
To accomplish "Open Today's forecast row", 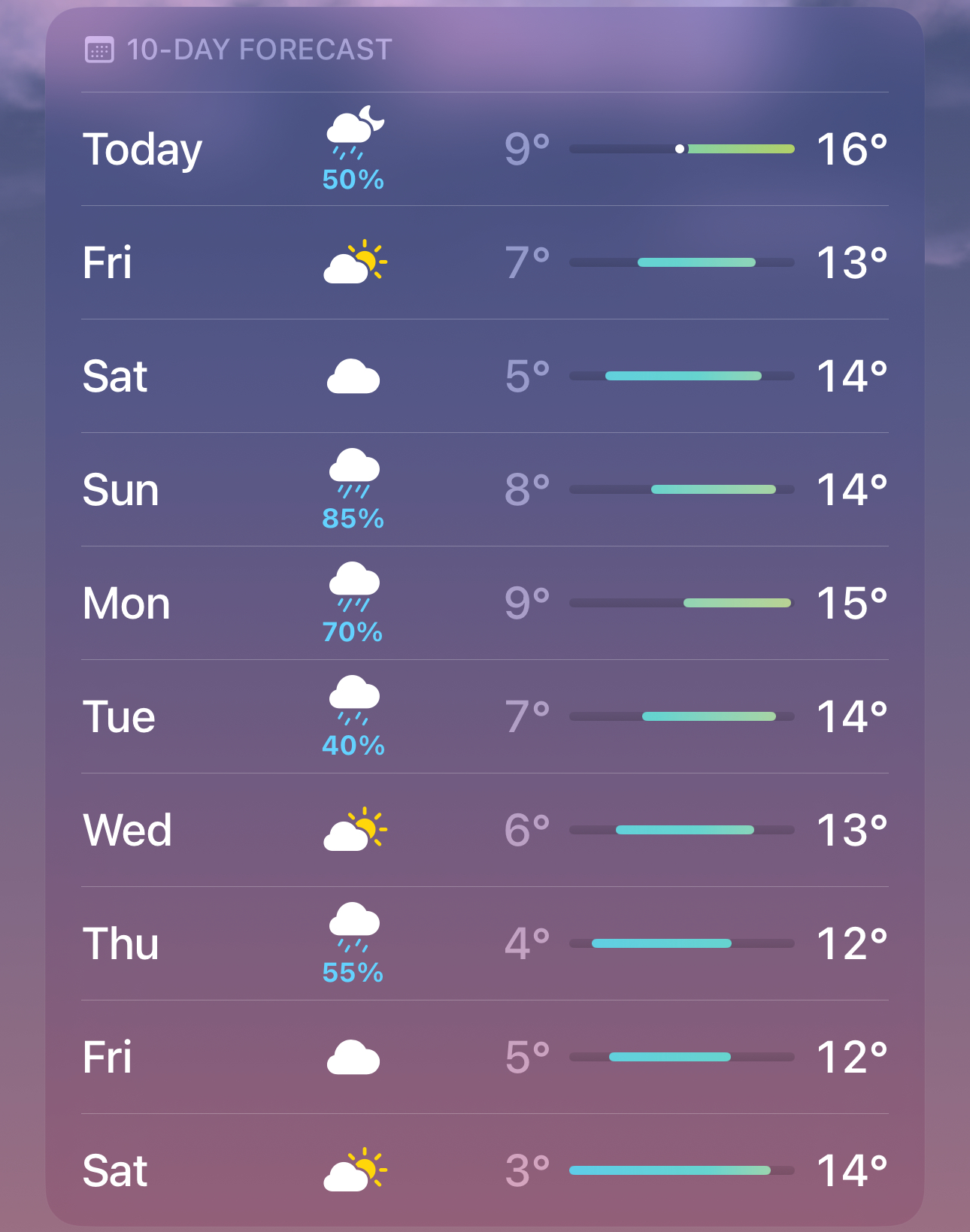I will click(x=485, y=149).
